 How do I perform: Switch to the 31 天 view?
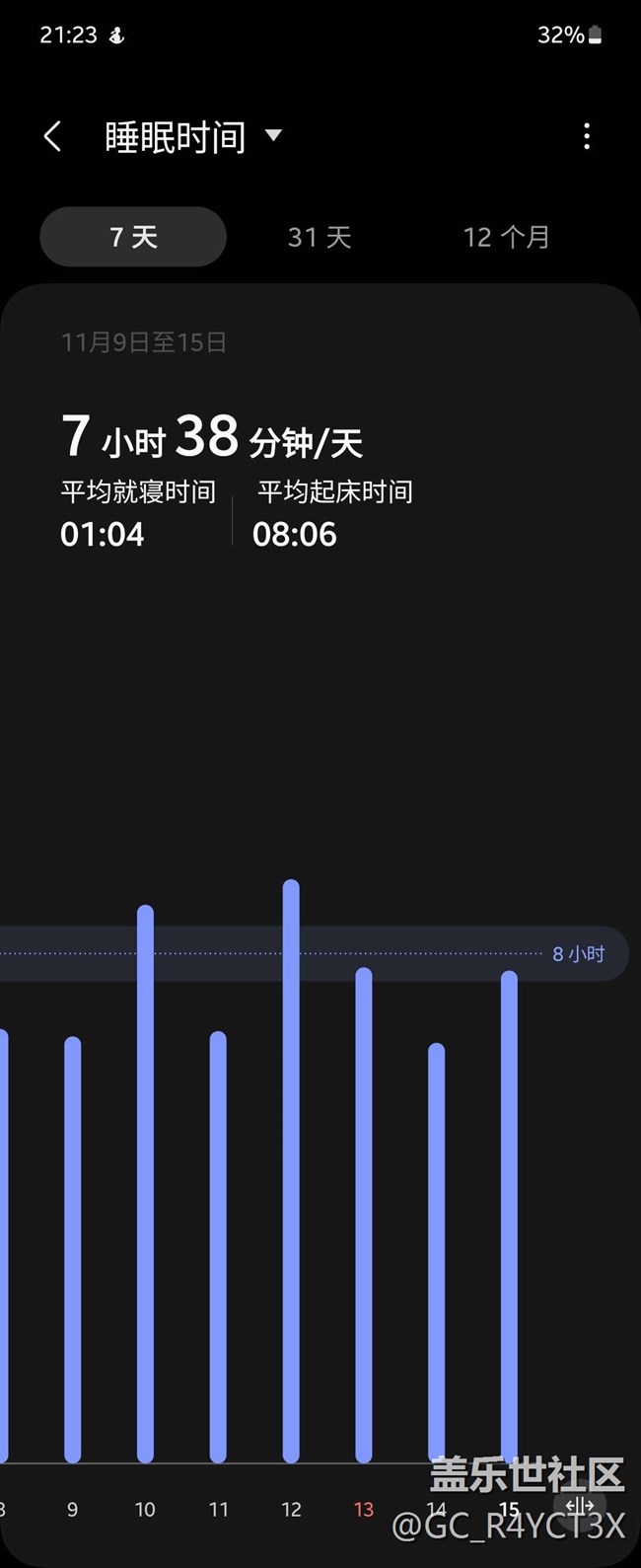[x=320, y=237]
